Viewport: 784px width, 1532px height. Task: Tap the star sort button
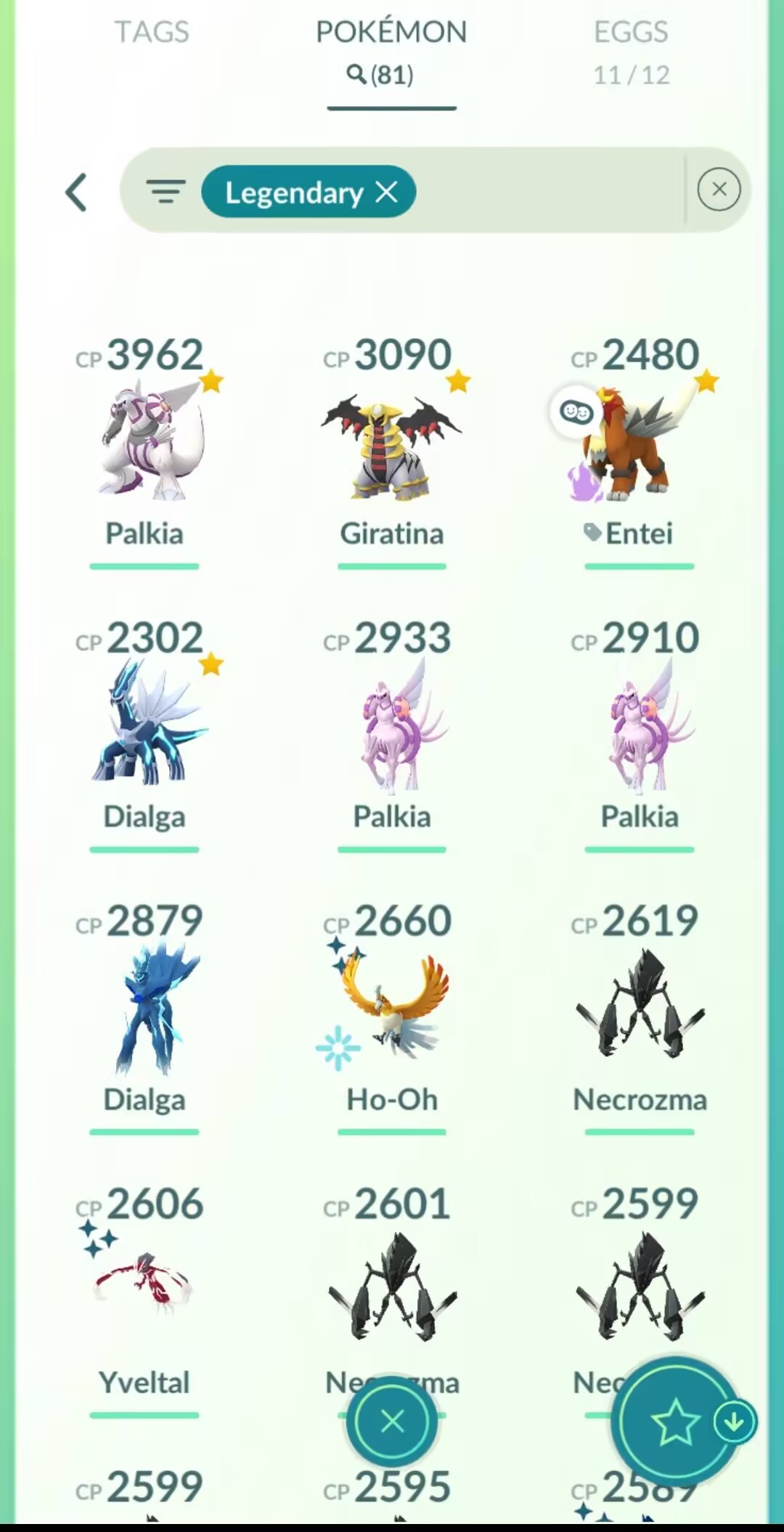(x=674, y=1421)
